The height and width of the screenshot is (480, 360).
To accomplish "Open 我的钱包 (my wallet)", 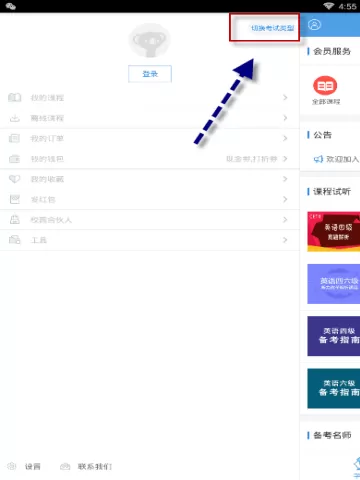I will pyautogui.click(x=150, y=159).
